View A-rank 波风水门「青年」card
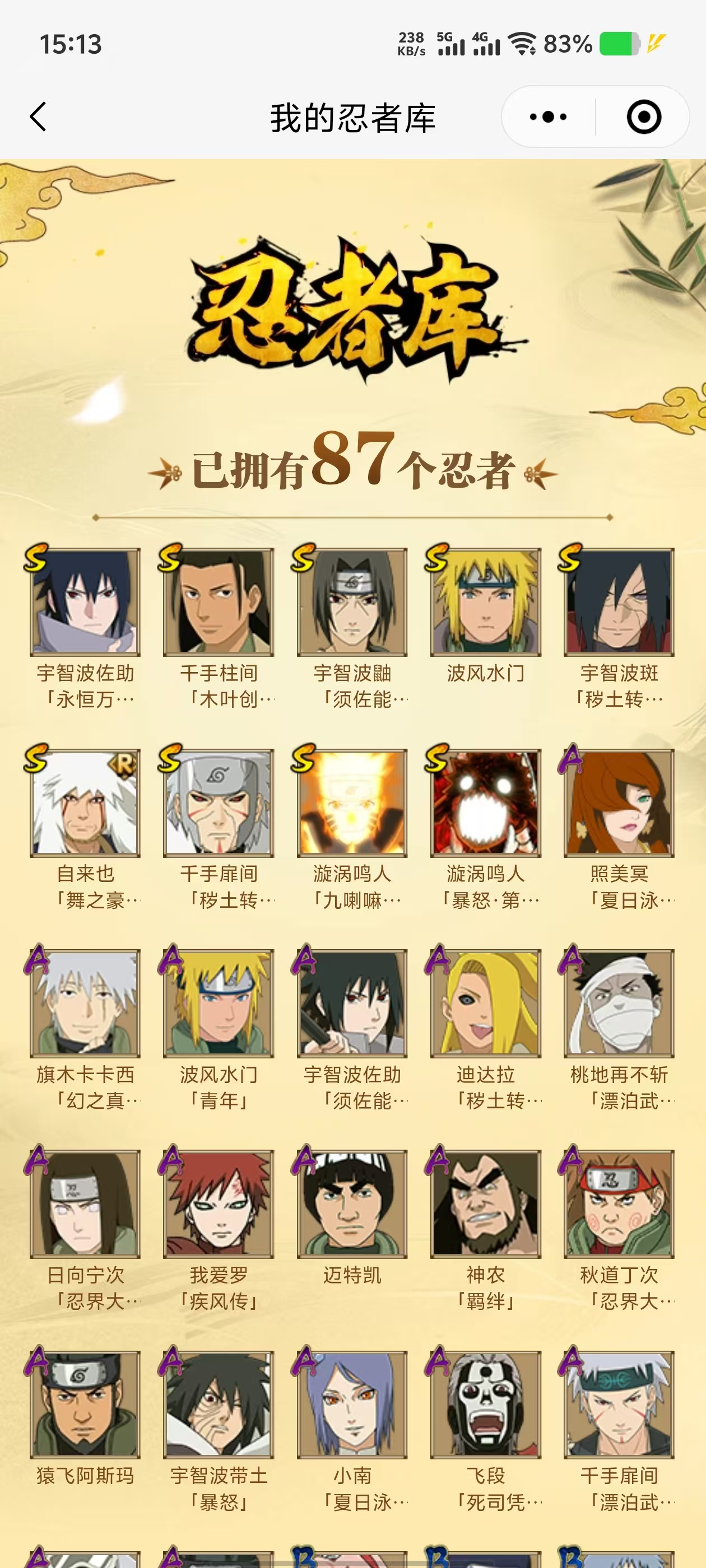The width and height of the screenshot is (706, 1568). [x=218, y=1002]
